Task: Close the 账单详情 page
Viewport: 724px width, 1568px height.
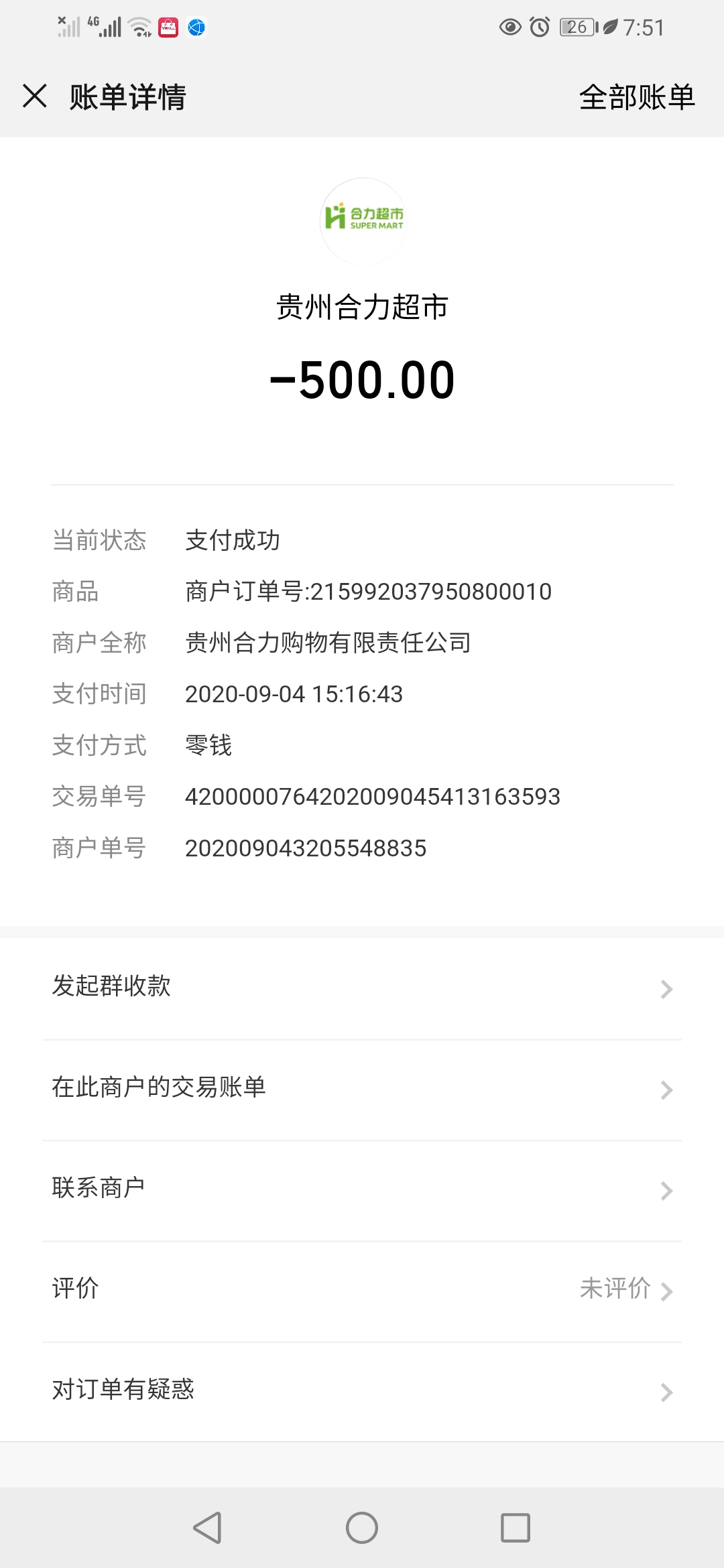Action: pos(35,96)
